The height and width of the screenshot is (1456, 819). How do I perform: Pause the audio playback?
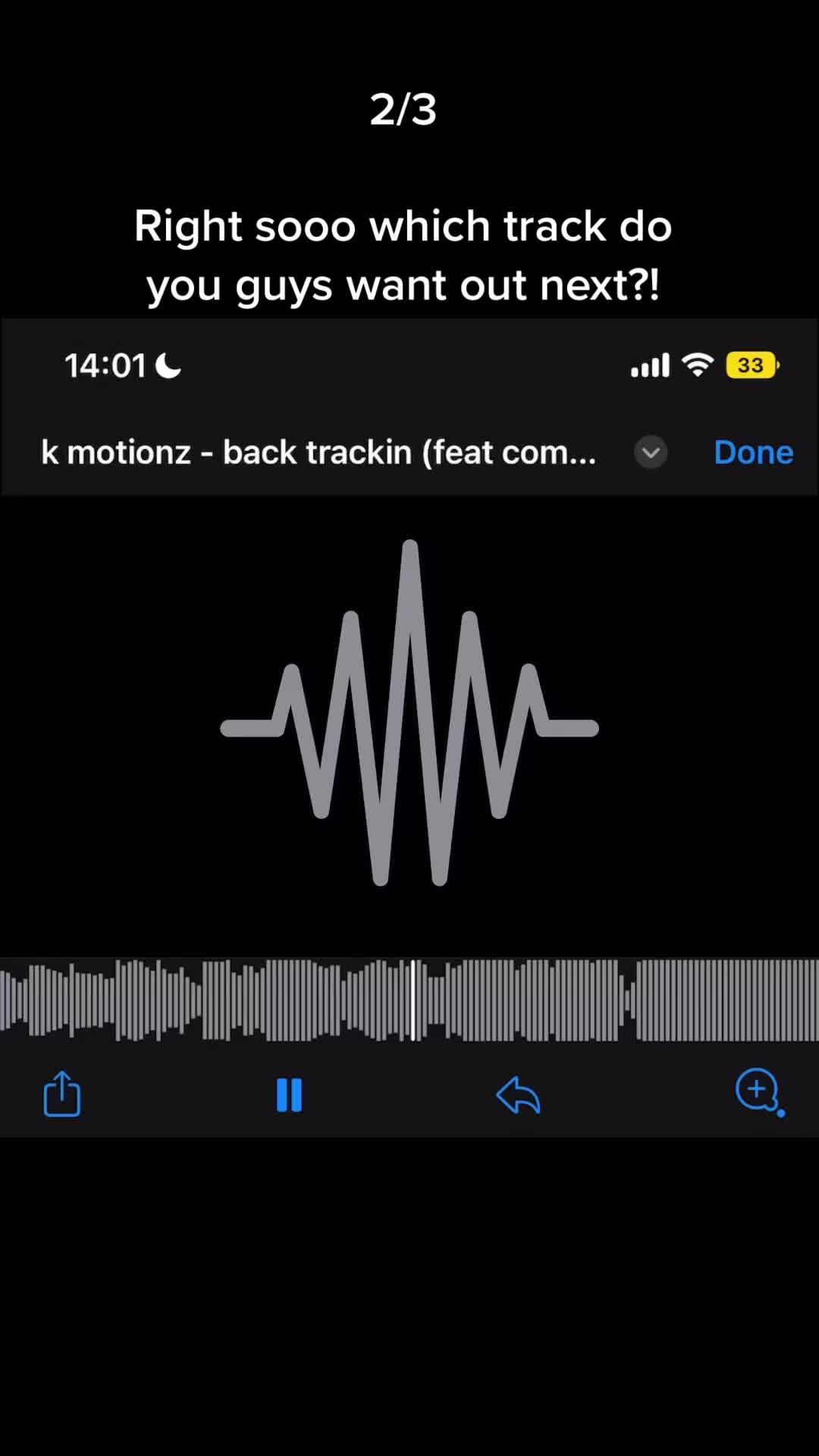coord(289,1095)
